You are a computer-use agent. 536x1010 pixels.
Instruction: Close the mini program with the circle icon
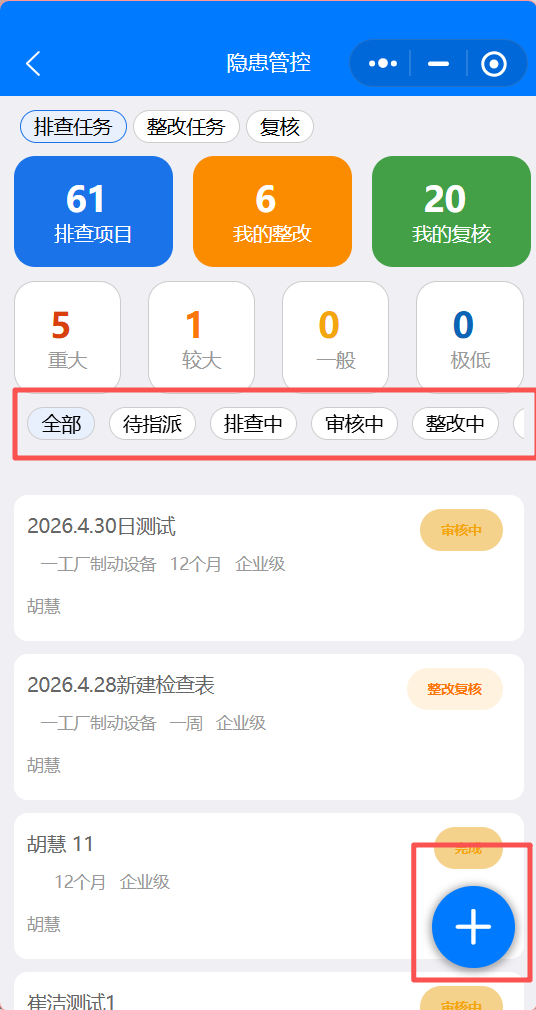point(494,63)
